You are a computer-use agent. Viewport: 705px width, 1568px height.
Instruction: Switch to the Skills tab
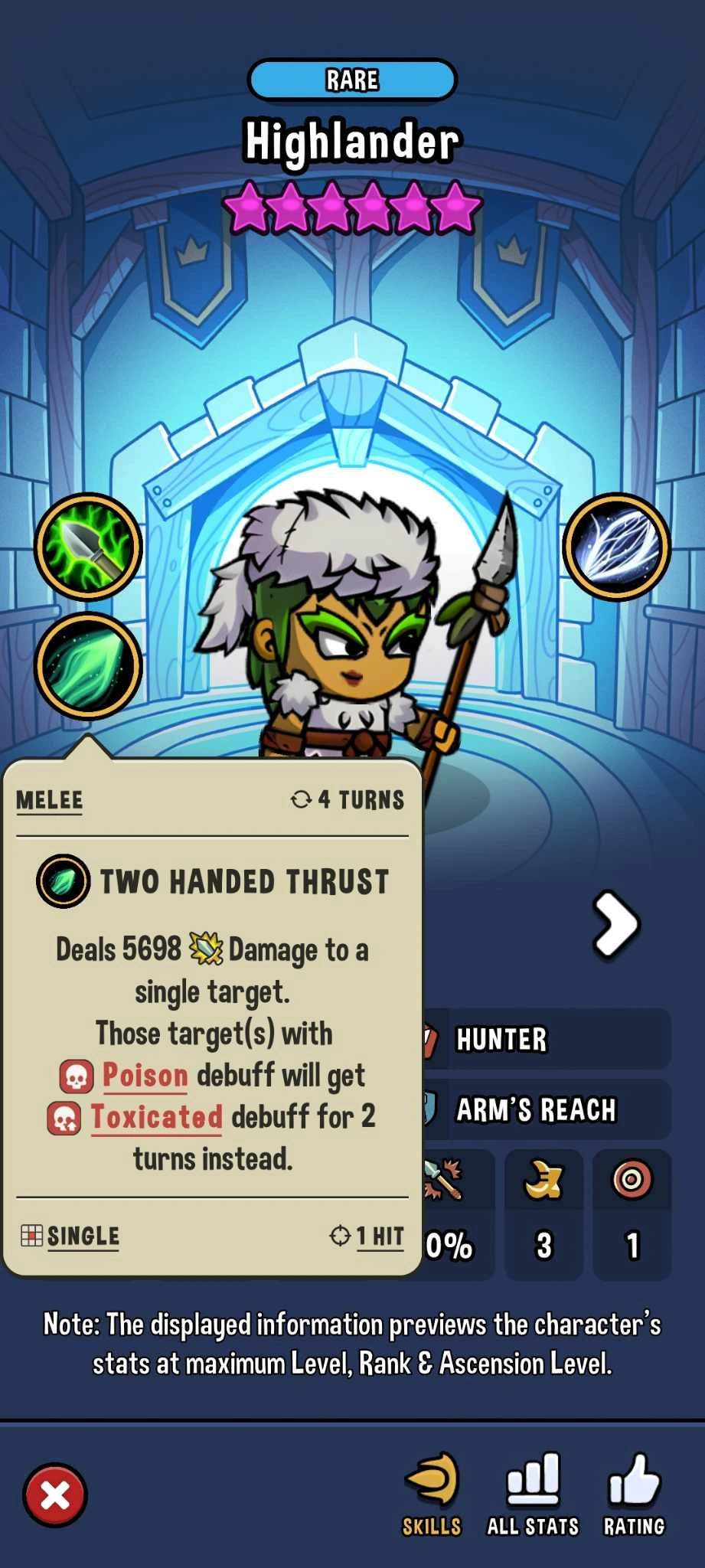(432, 1494)
